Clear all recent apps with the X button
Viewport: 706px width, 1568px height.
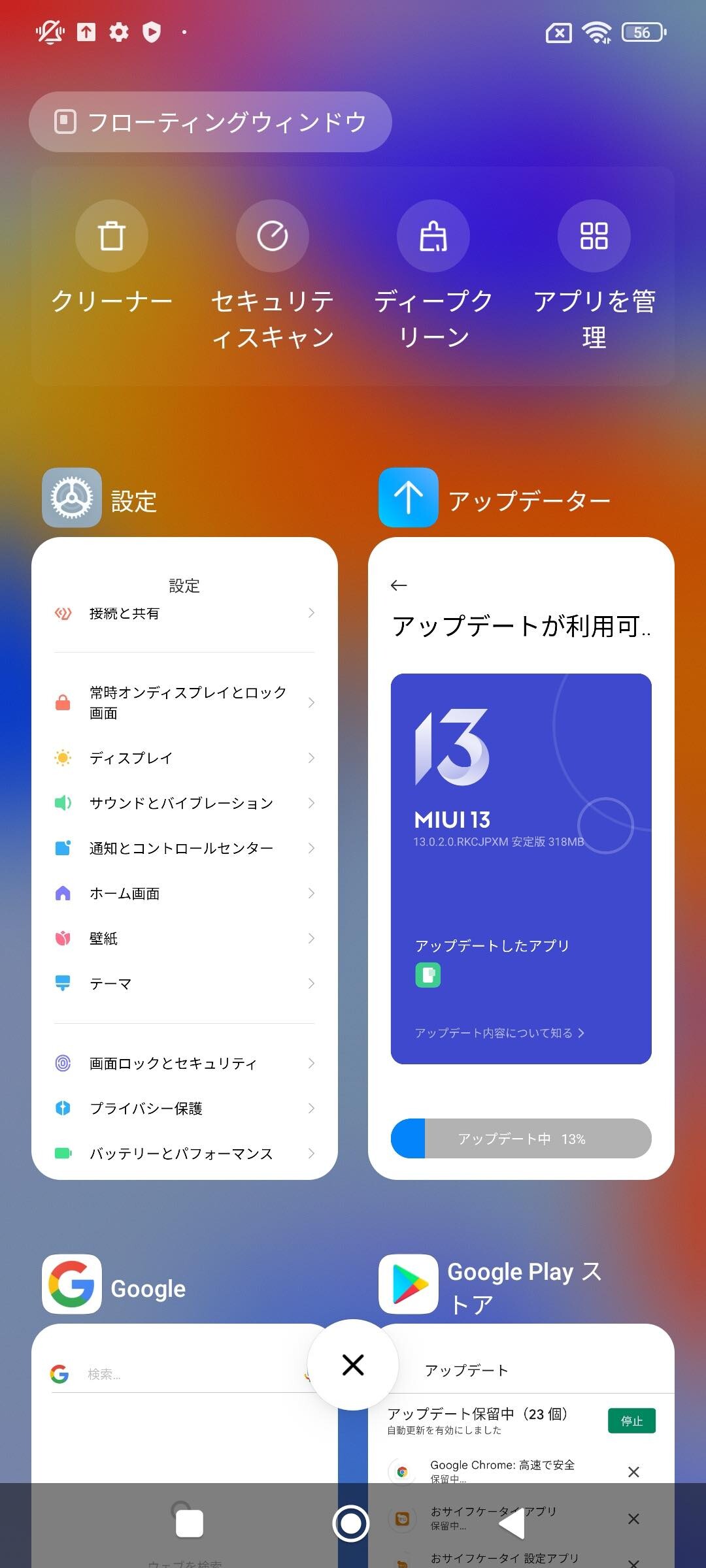tap(353, 1364)
